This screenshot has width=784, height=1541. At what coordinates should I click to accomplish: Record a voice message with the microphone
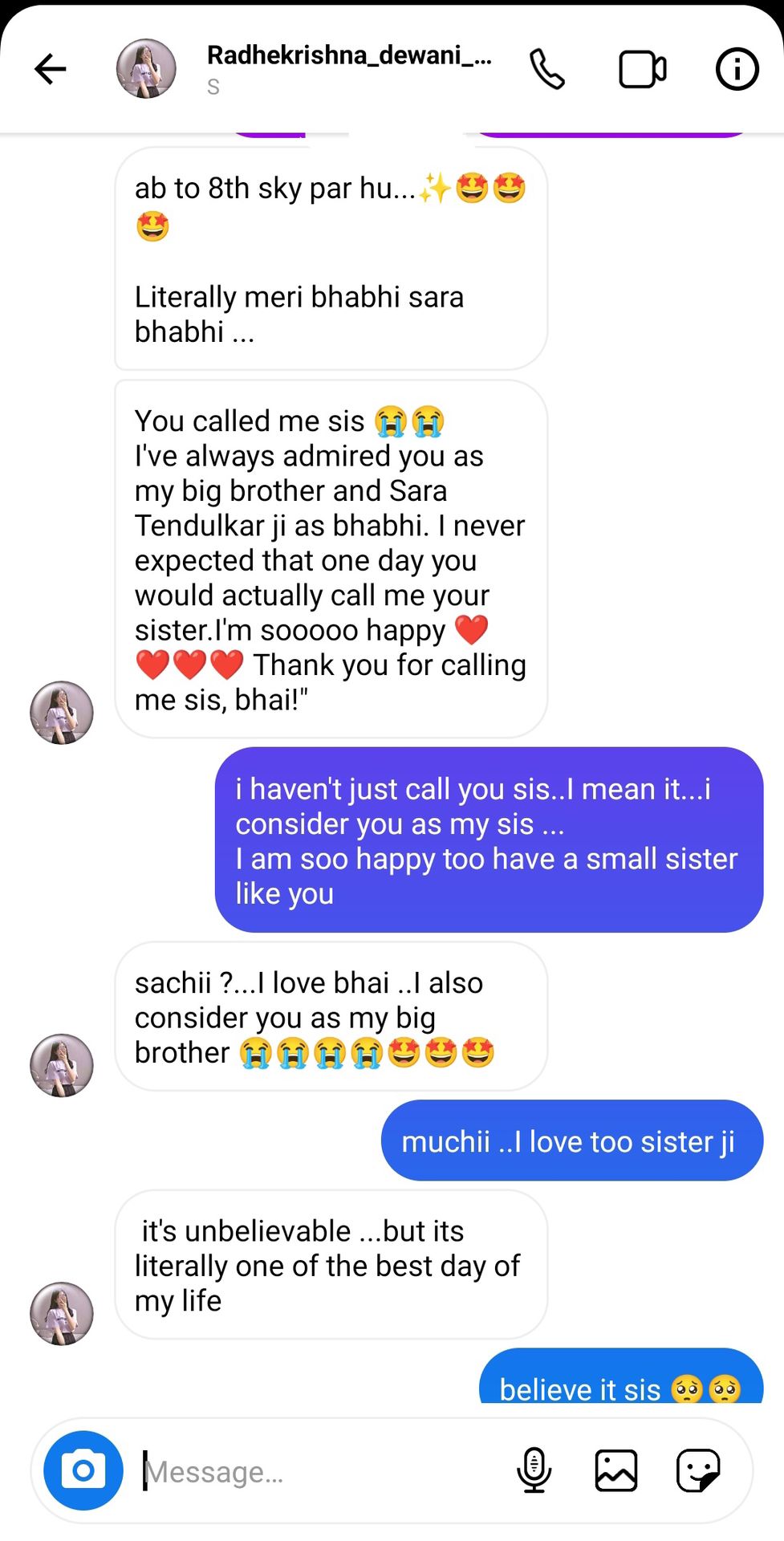point(534,1470)
